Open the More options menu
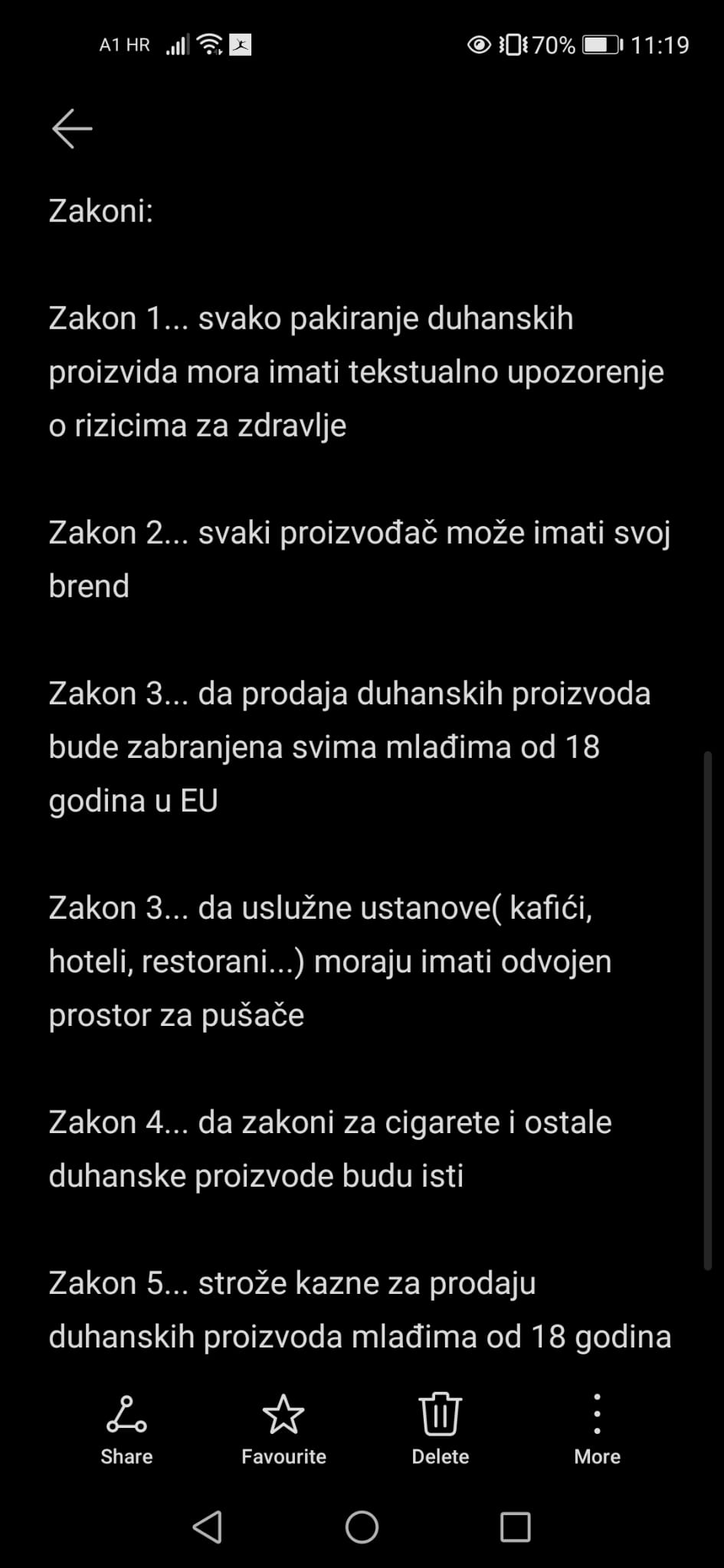The image size is (724, 1568). pyautogui.click(x=597, y=1429)
